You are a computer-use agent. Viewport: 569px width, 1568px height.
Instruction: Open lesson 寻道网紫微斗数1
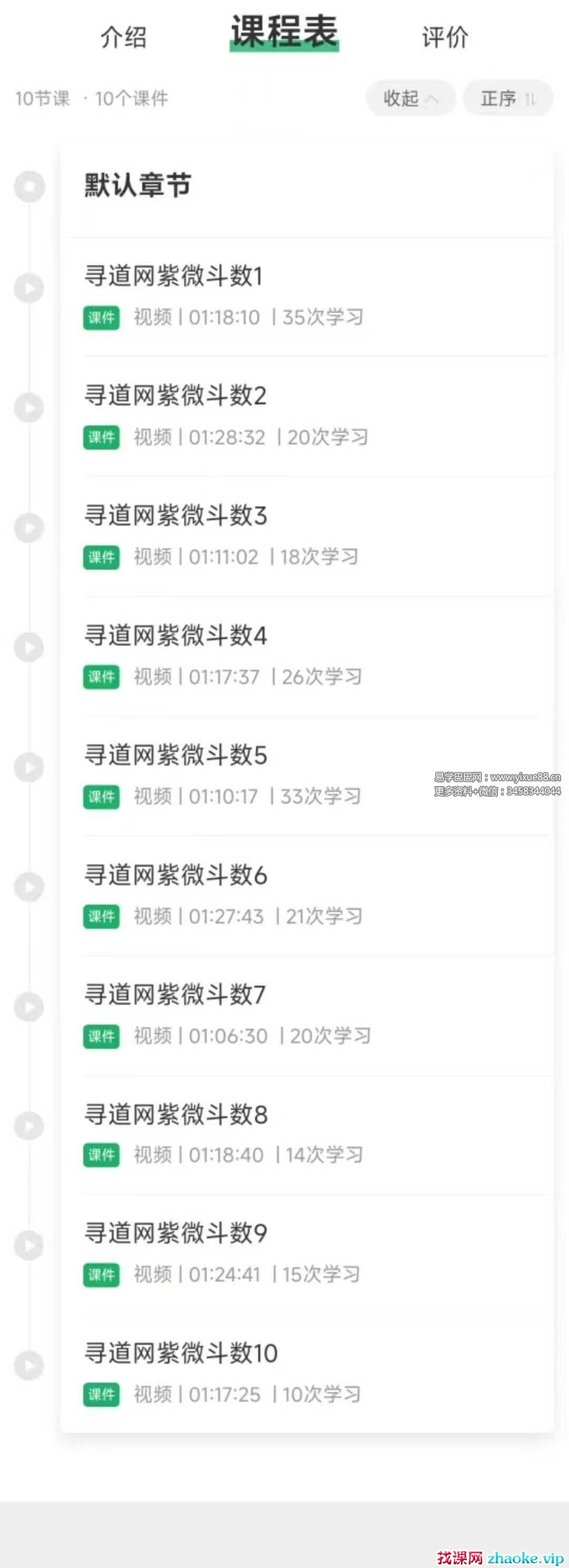tap(174, 276)
